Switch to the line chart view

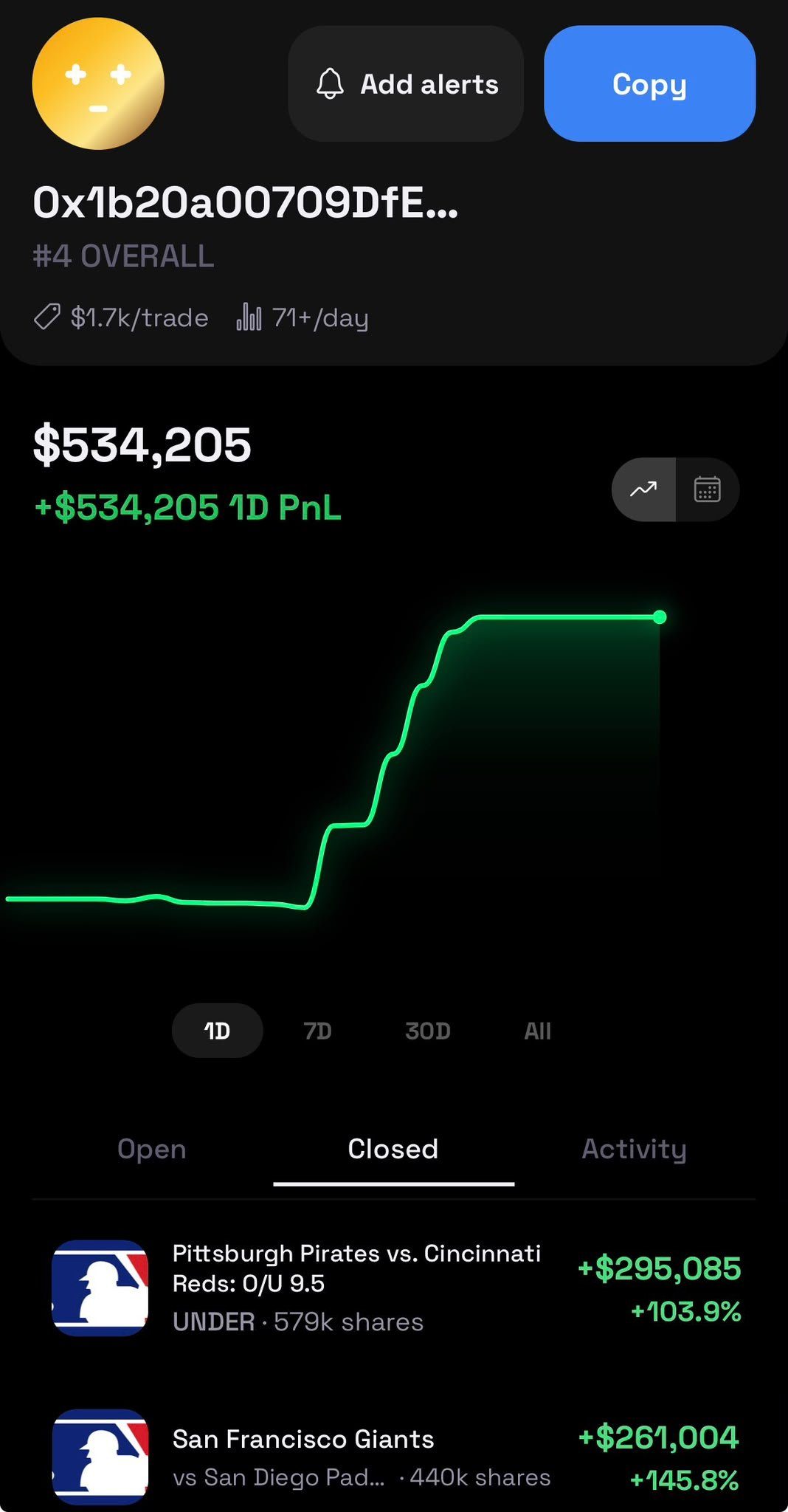coord(643,489)
